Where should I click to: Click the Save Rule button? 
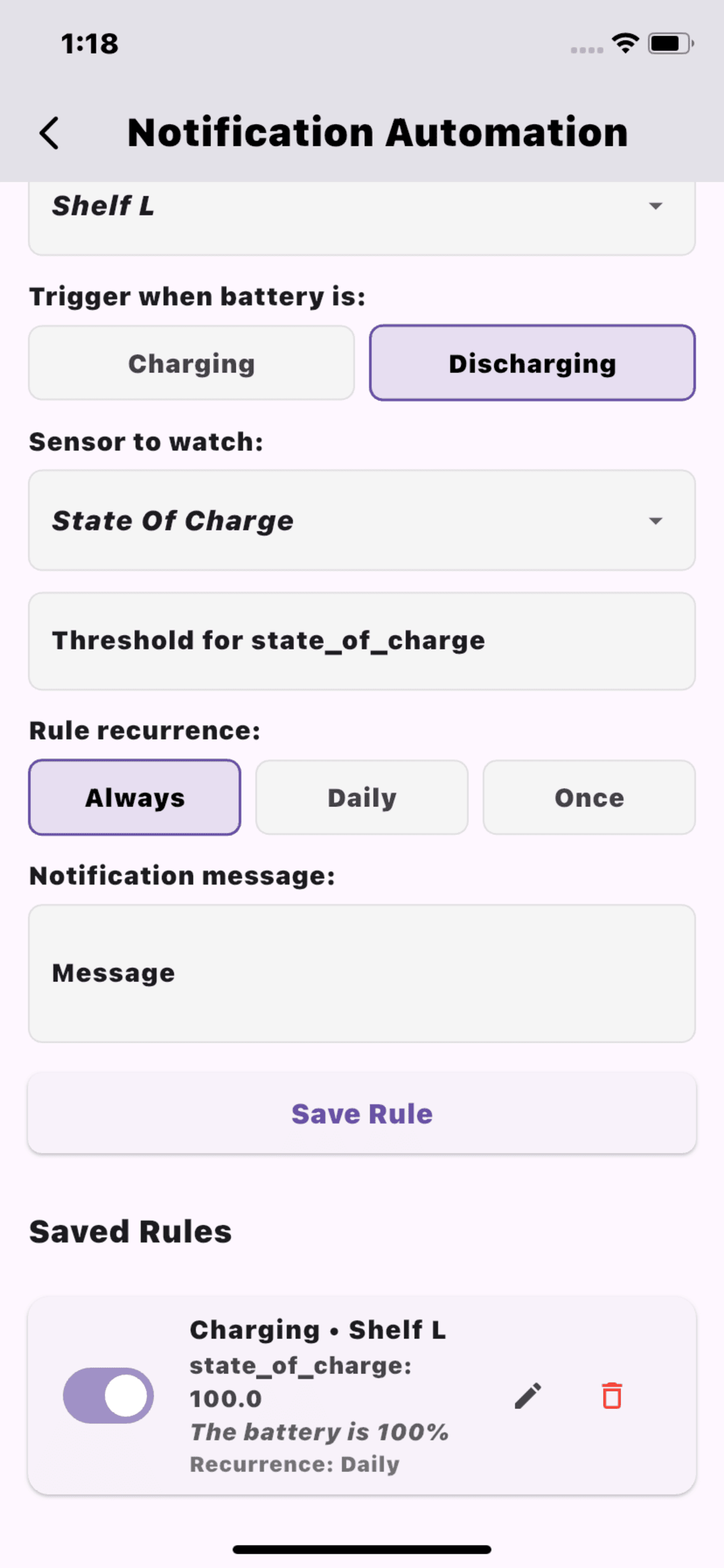point(361,1114)
